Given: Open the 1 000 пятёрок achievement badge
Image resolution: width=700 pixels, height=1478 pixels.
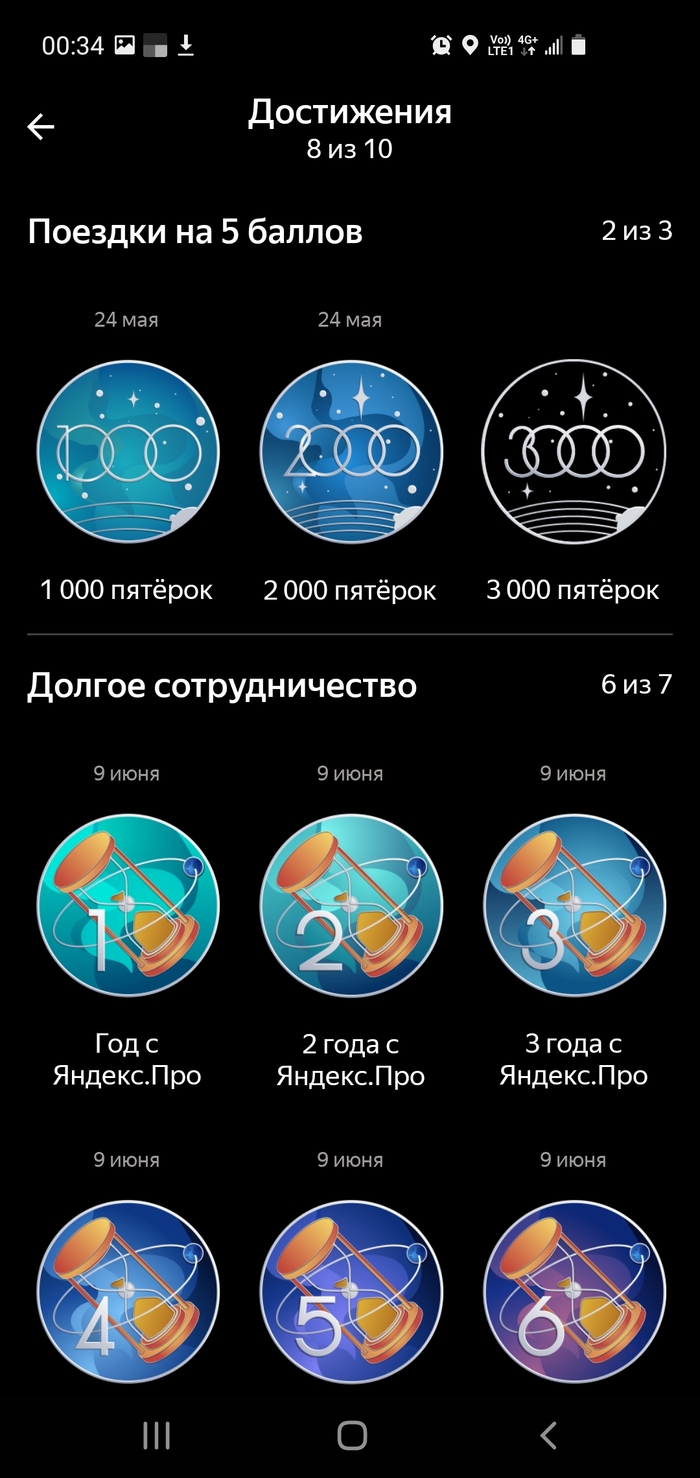Looking at the screenshot, I should tap(127, 452).
